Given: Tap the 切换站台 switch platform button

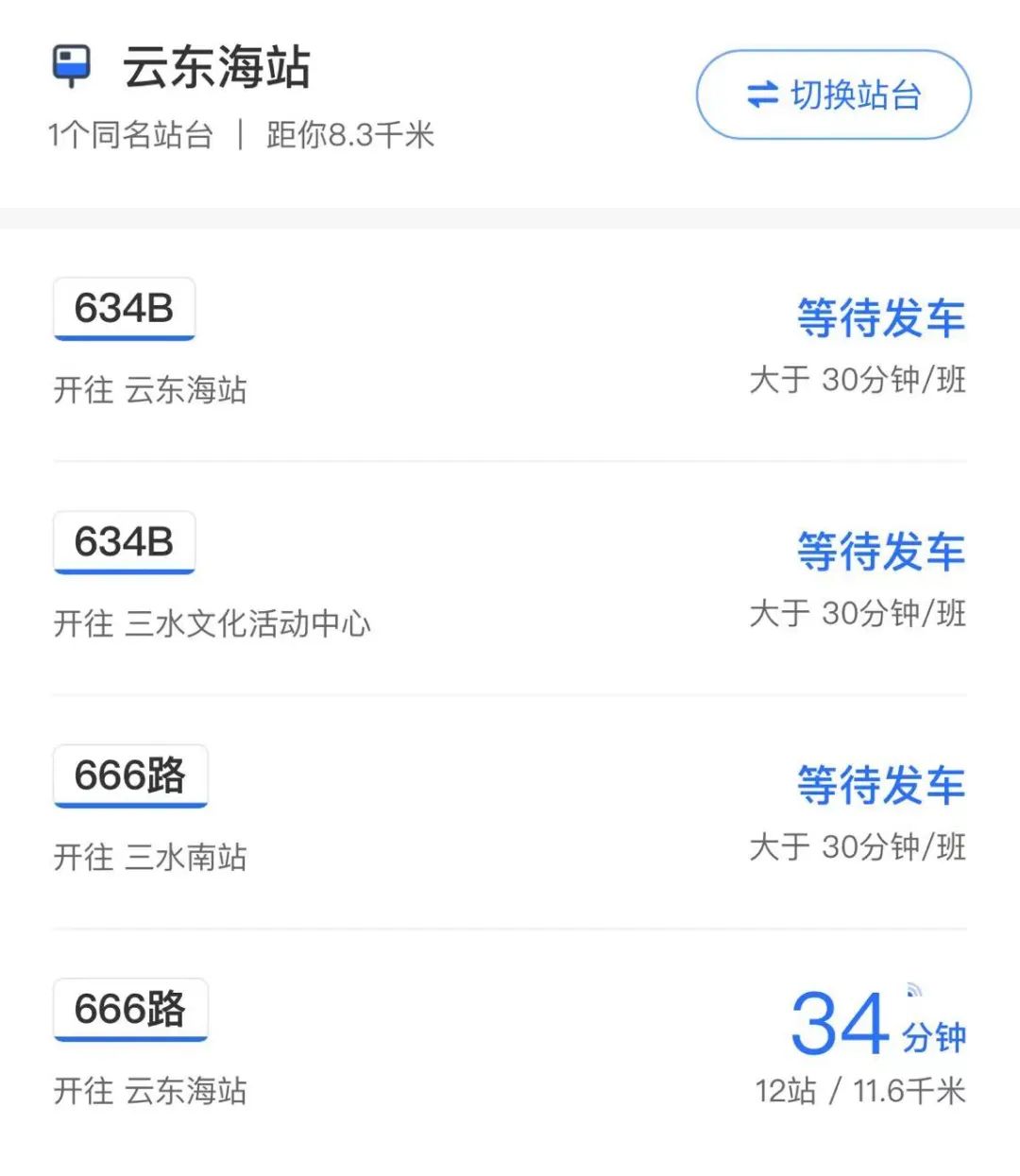Looking at the screenshot, I should tap(834, 94).
